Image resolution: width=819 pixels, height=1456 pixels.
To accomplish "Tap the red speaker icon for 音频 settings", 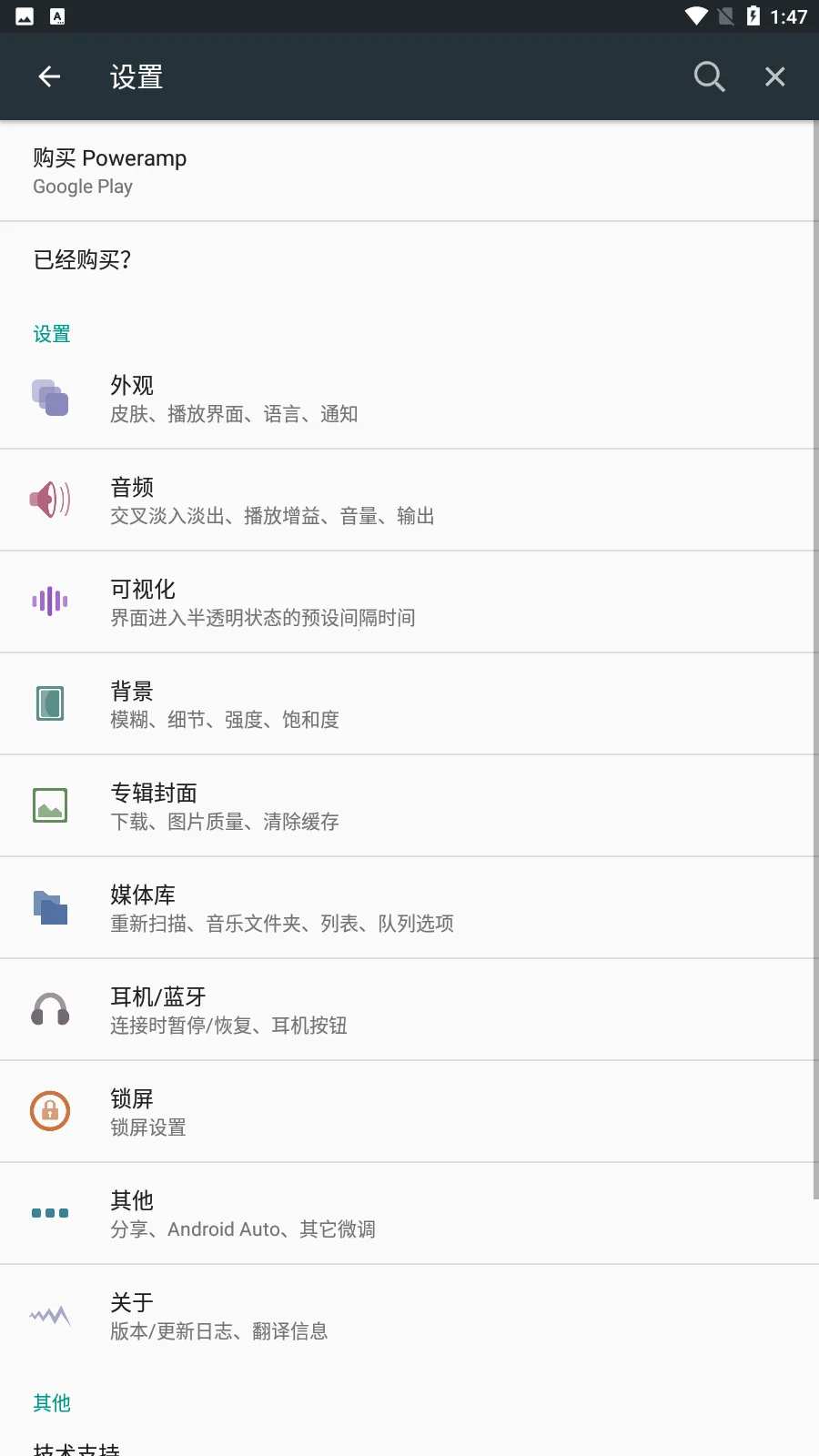I will point(50,500).
